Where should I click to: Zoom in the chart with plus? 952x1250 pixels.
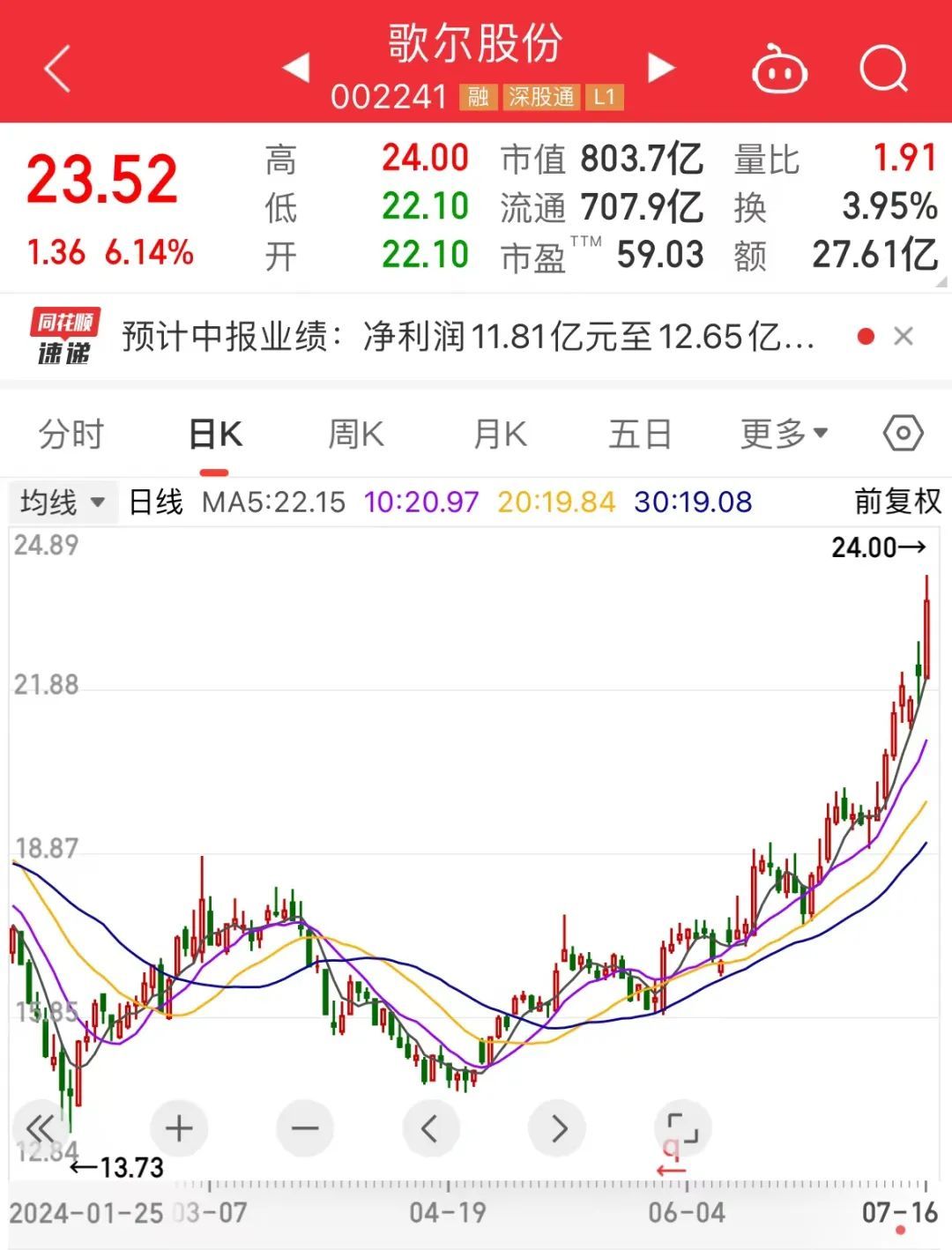179,1127
